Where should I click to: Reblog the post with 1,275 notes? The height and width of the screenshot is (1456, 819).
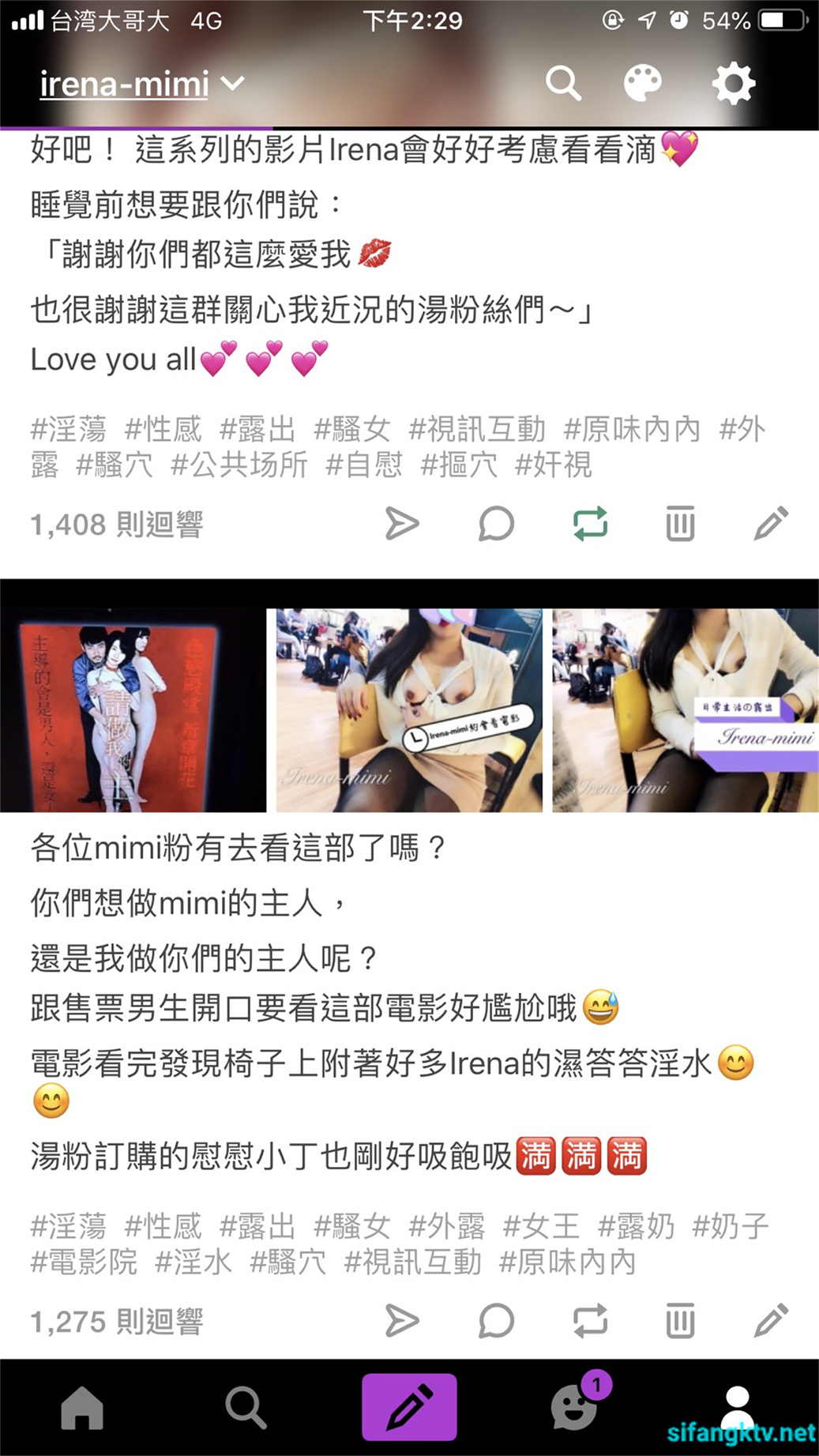(x=590, y=1320)
